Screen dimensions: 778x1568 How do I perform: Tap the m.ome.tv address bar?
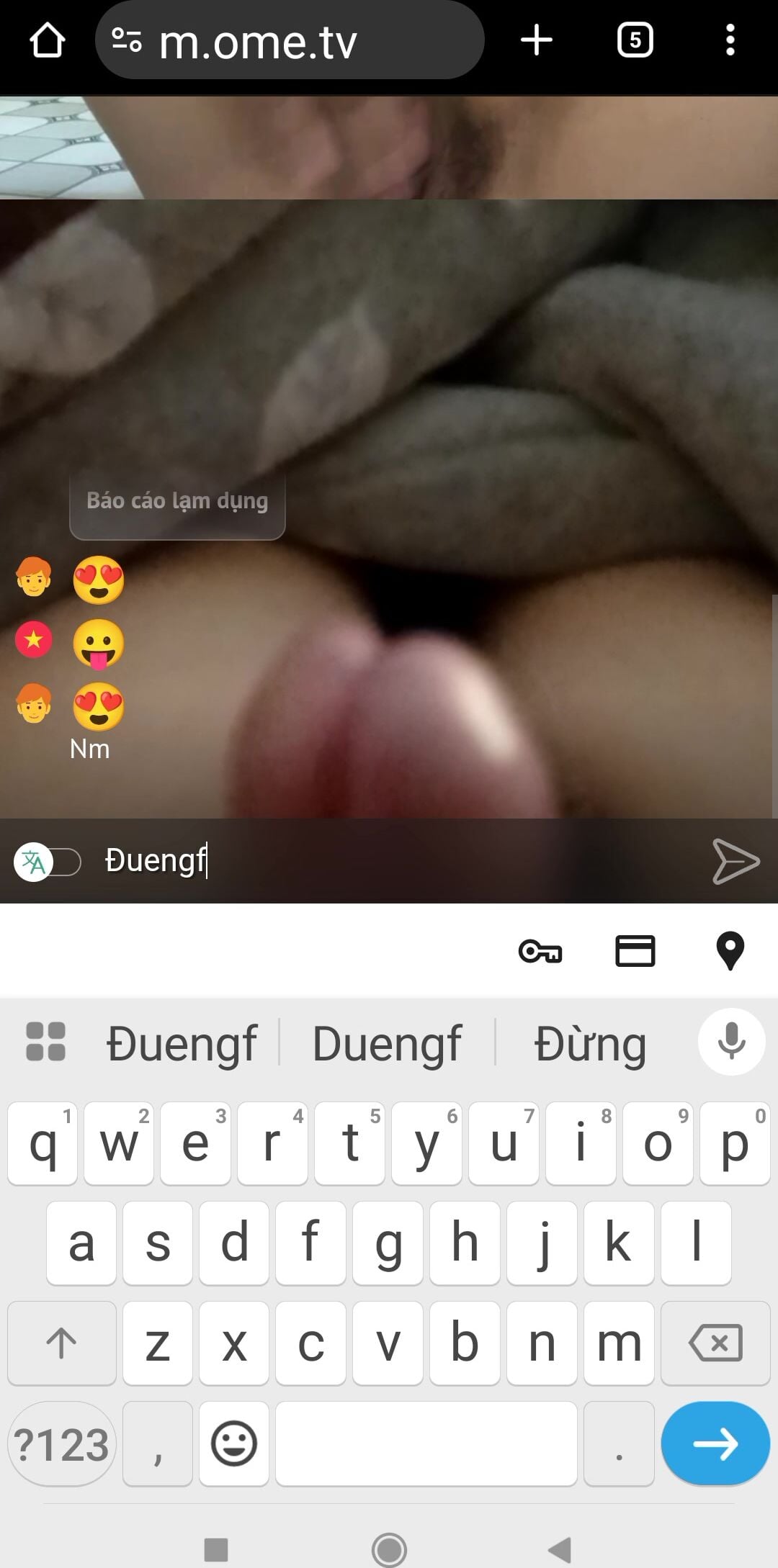point(288,42)
